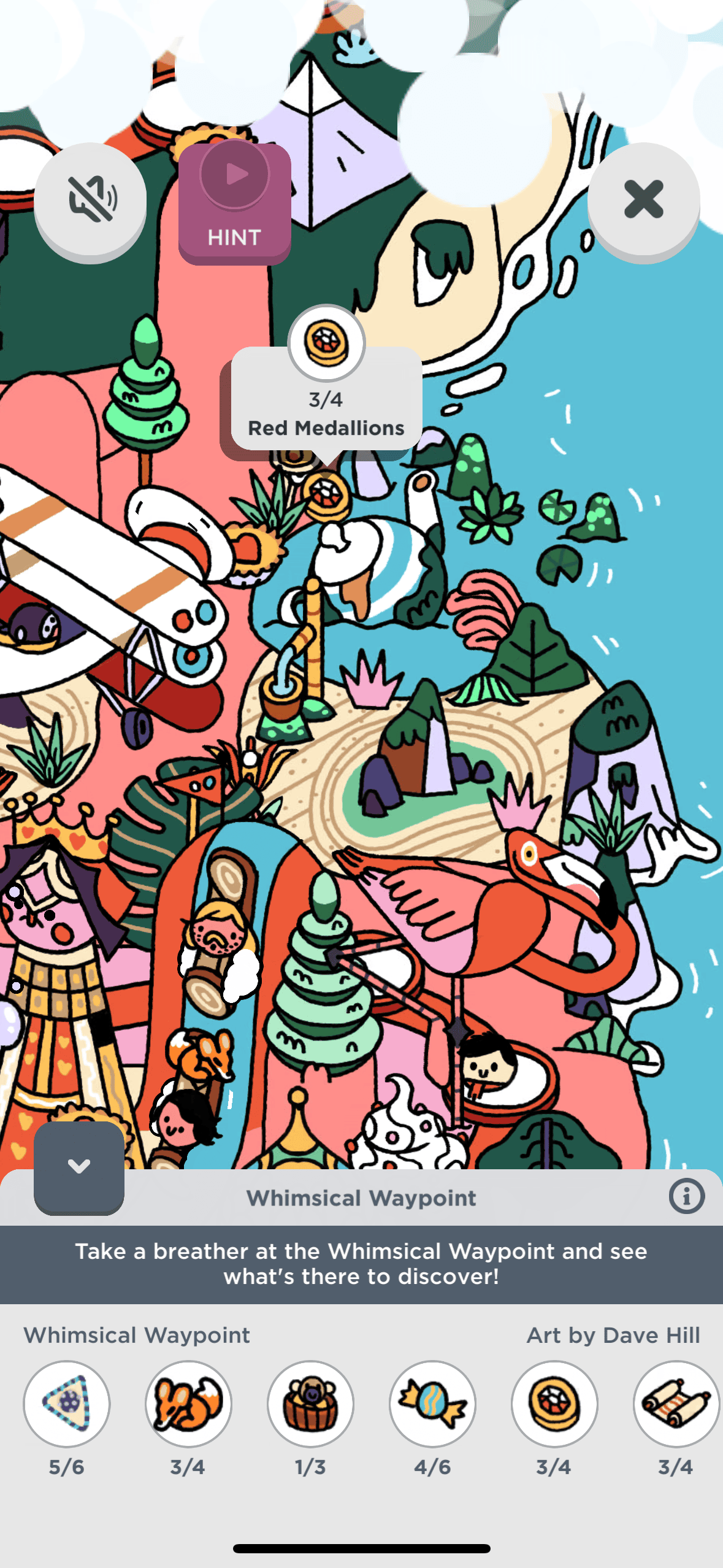The width and height of the screenshot is (723, 1568).
Task: Close the hidden object game
Action: 643,199
